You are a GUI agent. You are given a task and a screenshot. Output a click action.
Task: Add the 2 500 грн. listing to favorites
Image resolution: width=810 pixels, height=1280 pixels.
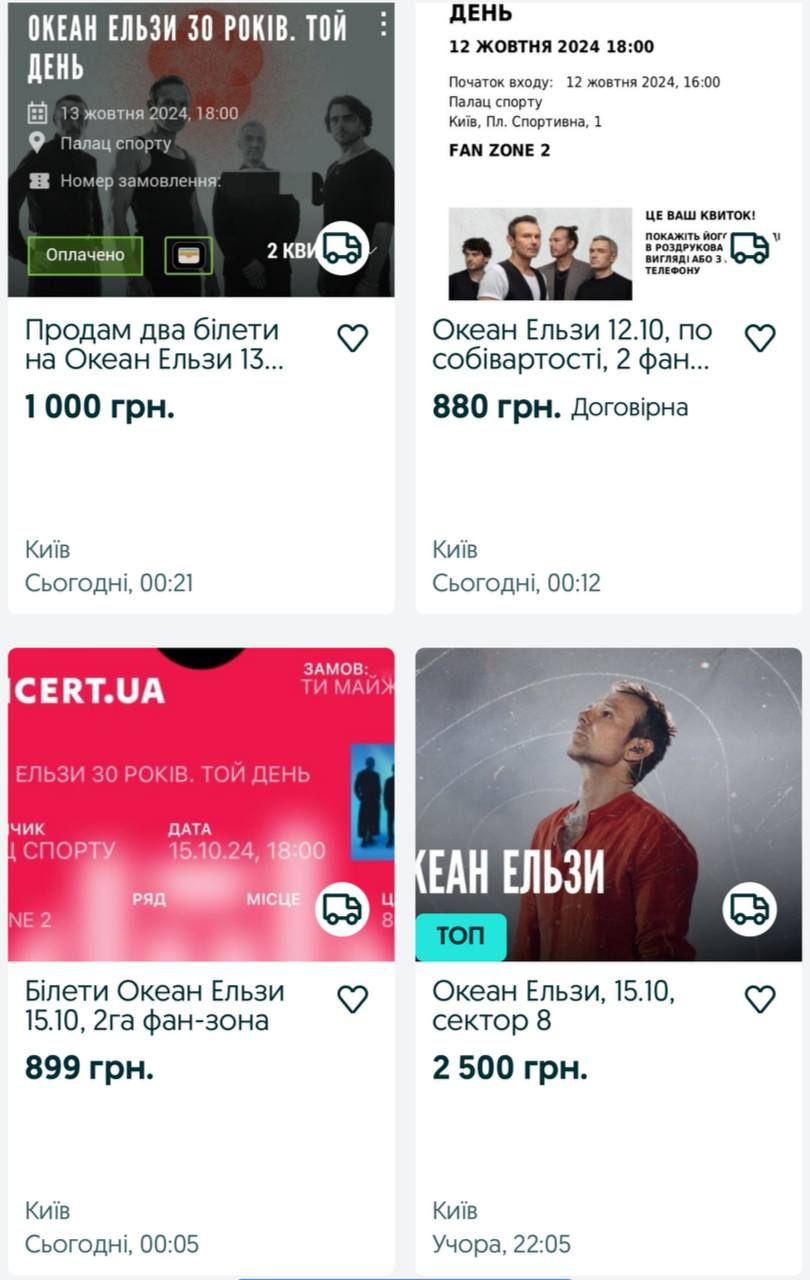(x=760, y=998)
